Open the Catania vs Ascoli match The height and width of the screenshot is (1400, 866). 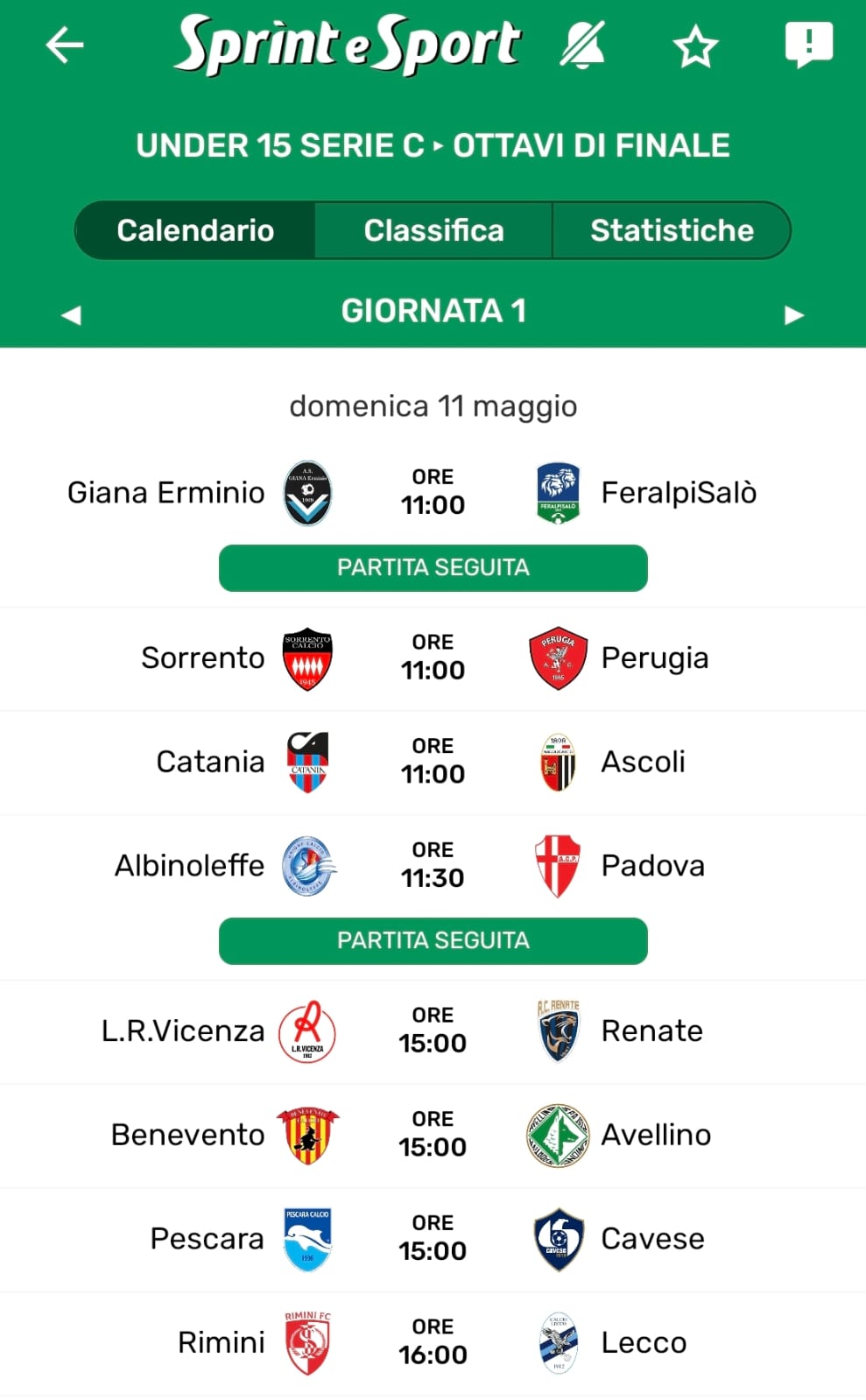[x=433, y=762]
